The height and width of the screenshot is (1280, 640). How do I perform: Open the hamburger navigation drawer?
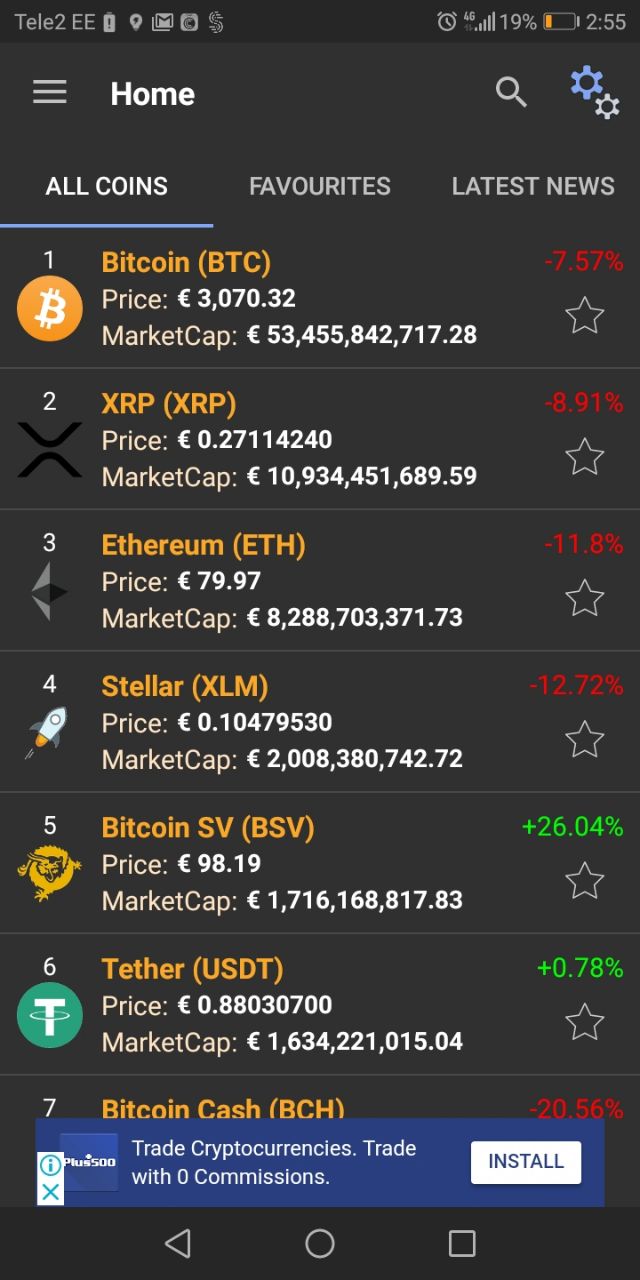point(50,93)
